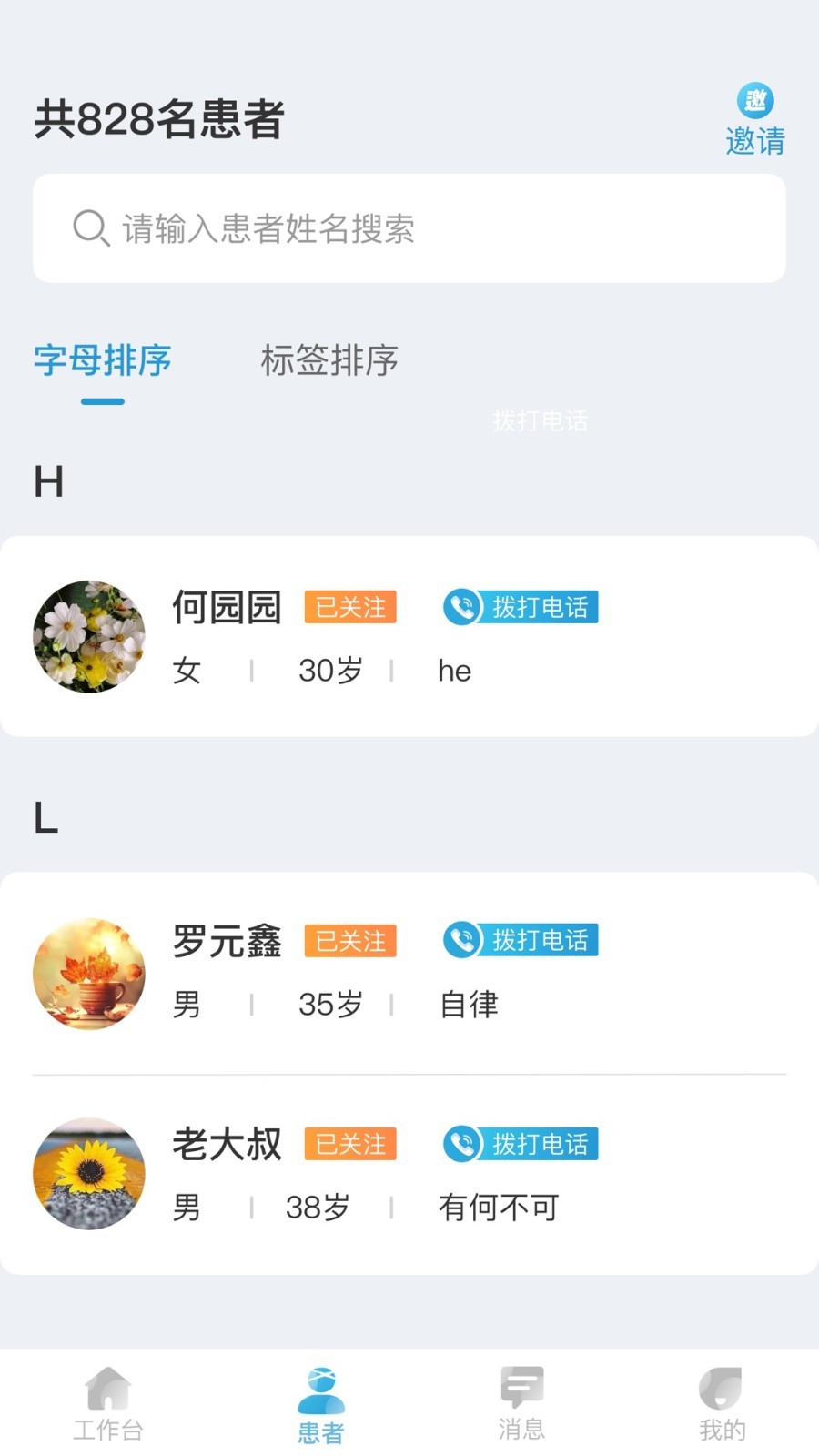Open the 消息 tab
This screenshot has height=1456, width=819.
(x=521, y=1405)
